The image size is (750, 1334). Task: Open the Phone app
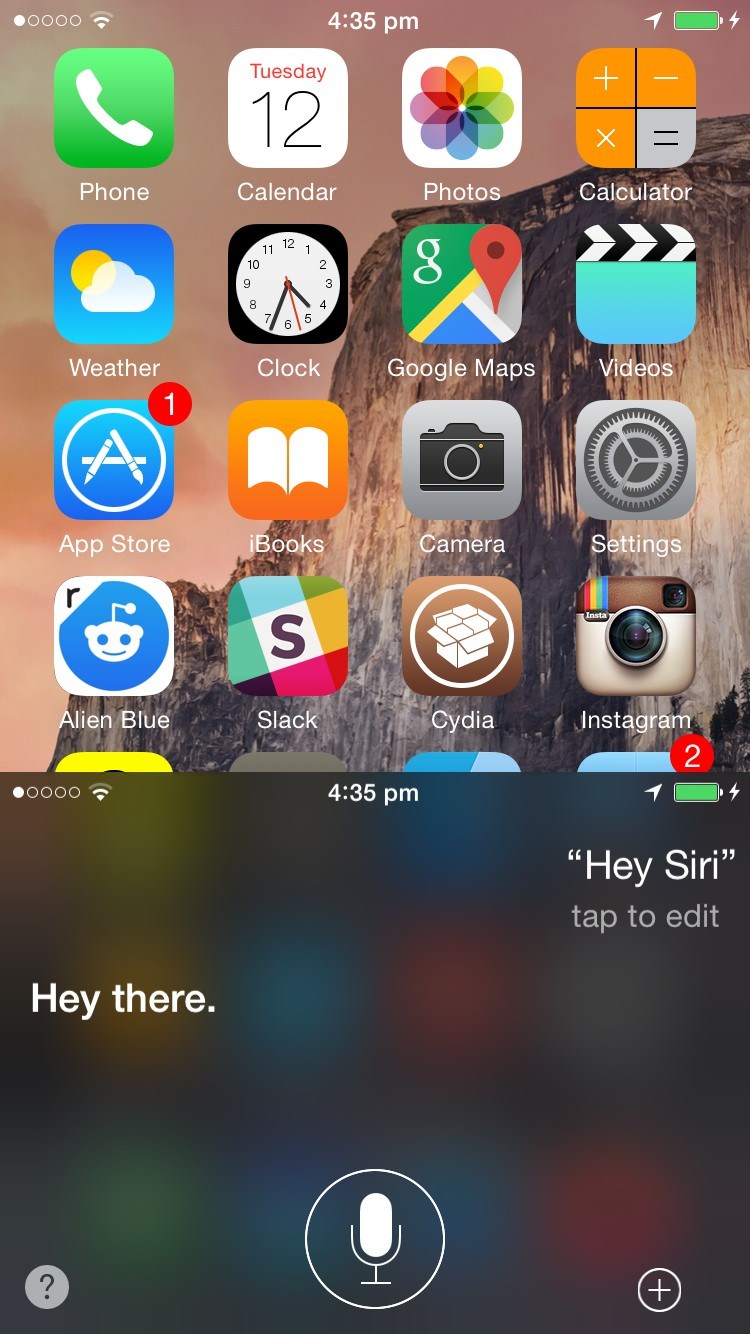pos(114,108)
